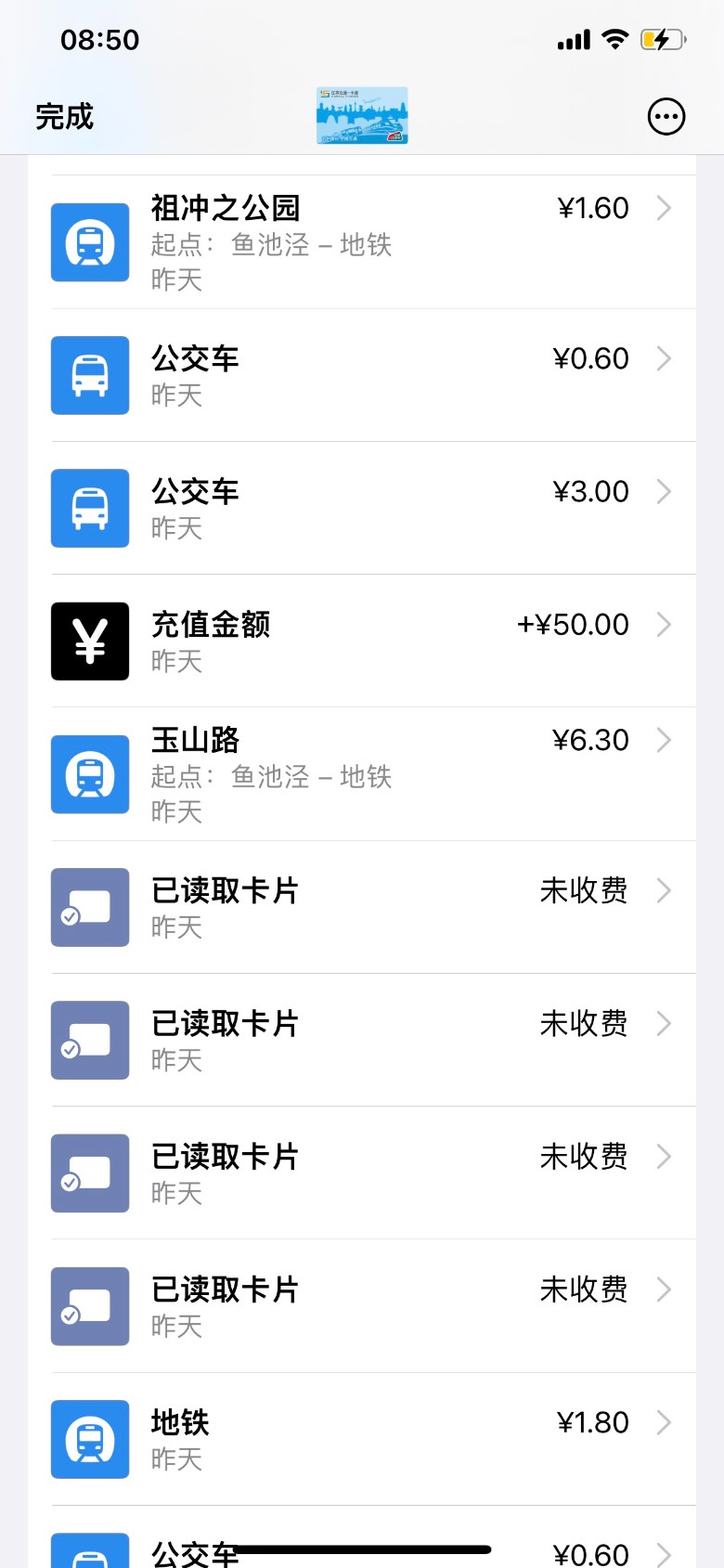This screenshot has height=1568, width=724.
Task: Open the 地铁 ¥1.80 transaction
Action: [371, 1438]
